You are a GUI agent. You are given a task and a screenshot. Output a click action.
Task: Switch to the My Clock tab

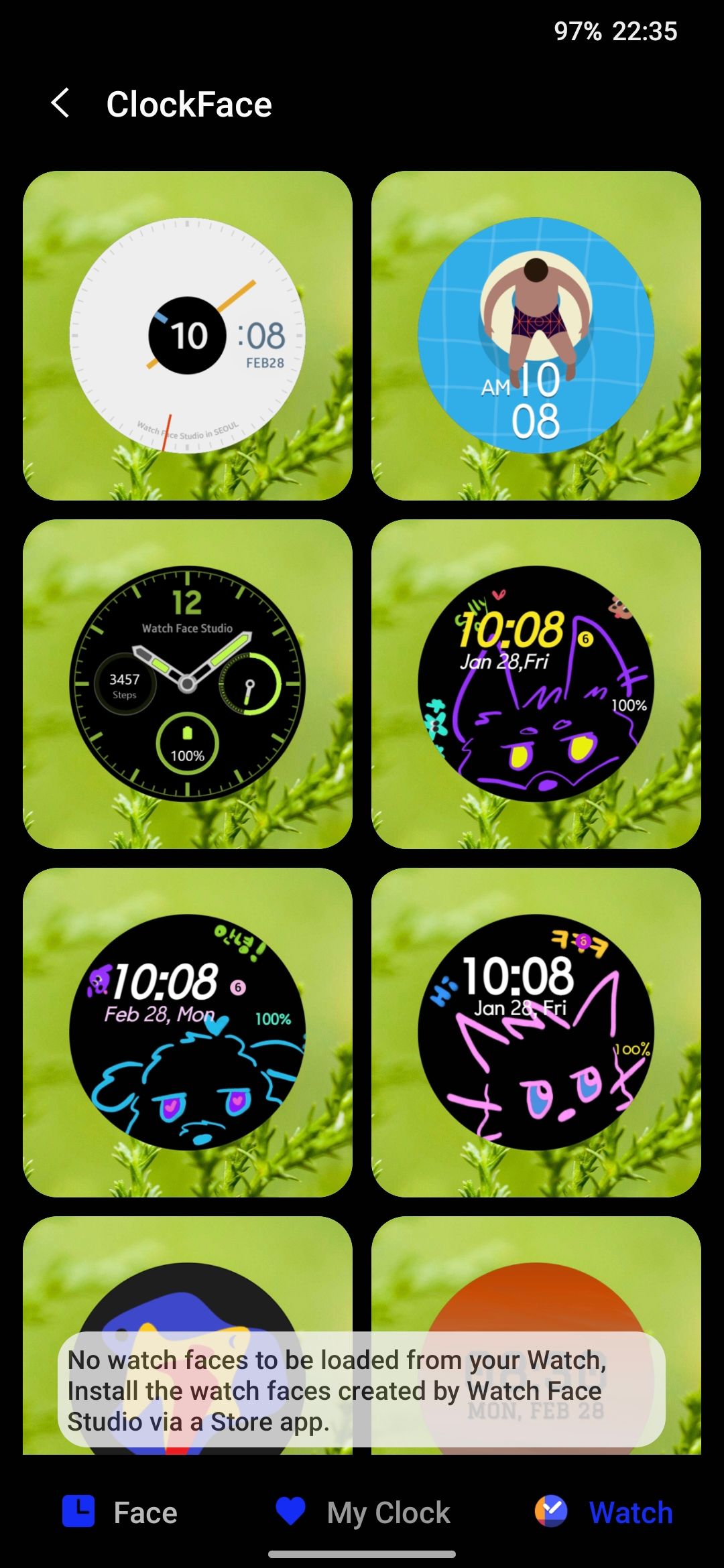click(x=363, y=1512)
